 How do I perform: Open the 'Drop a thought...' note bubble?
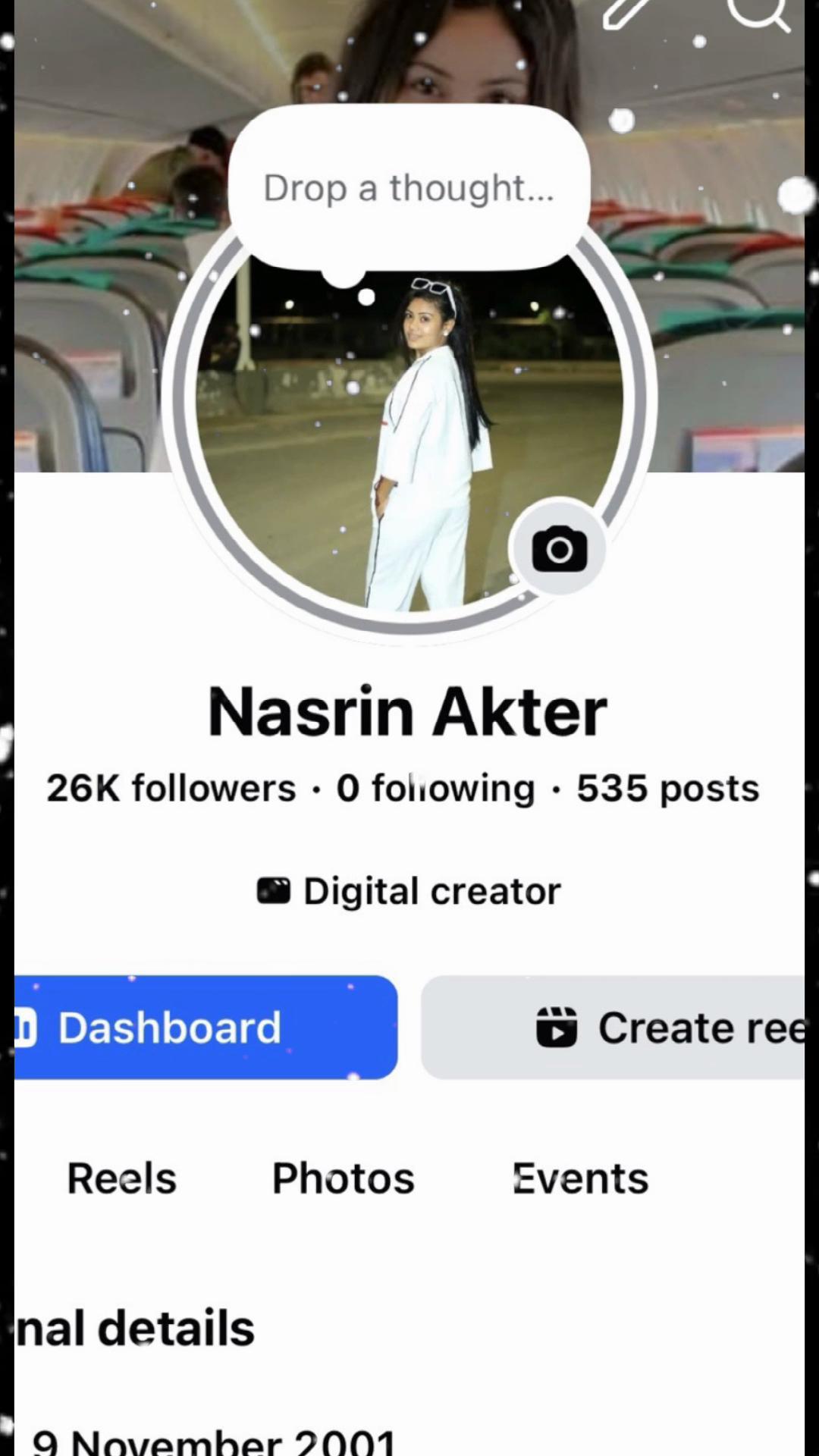click(x=409, y=187)
